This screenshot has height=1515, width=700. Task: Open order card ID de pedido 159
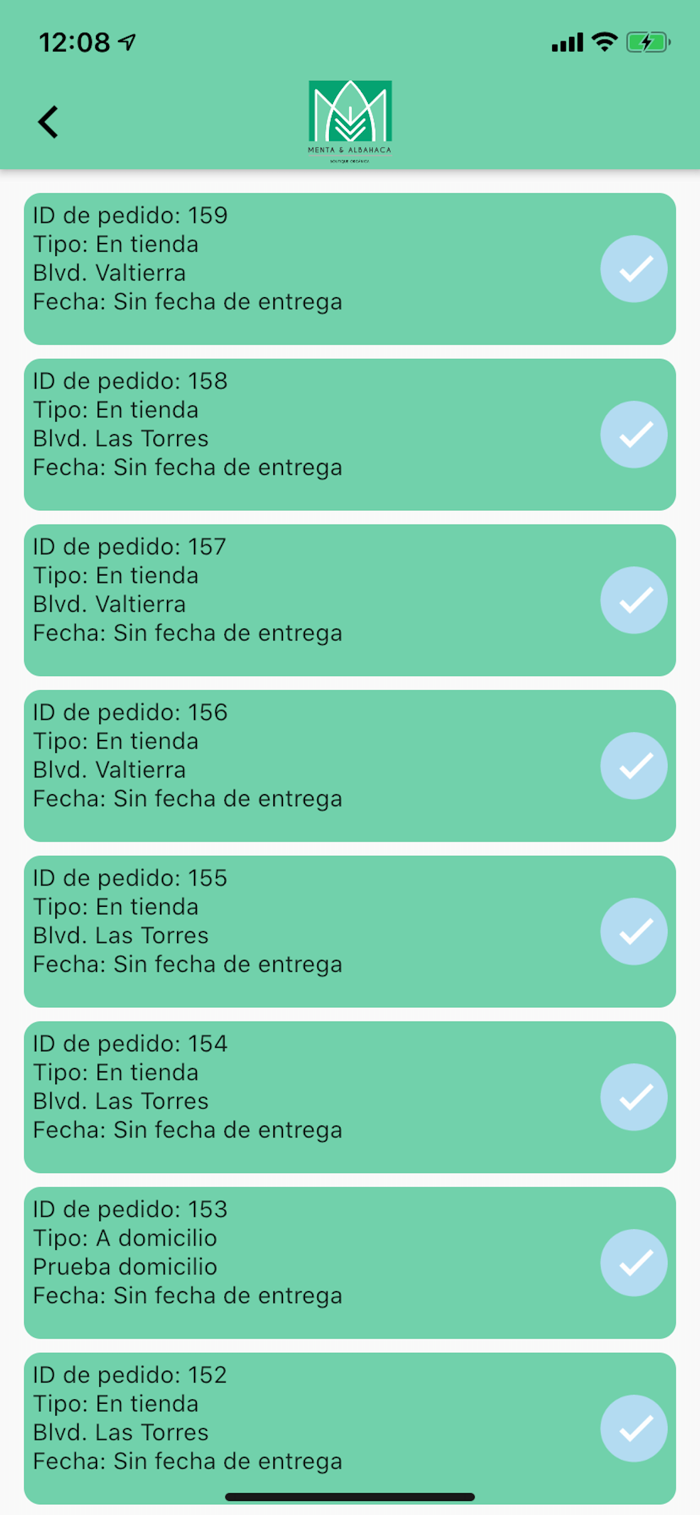point(350,269)
